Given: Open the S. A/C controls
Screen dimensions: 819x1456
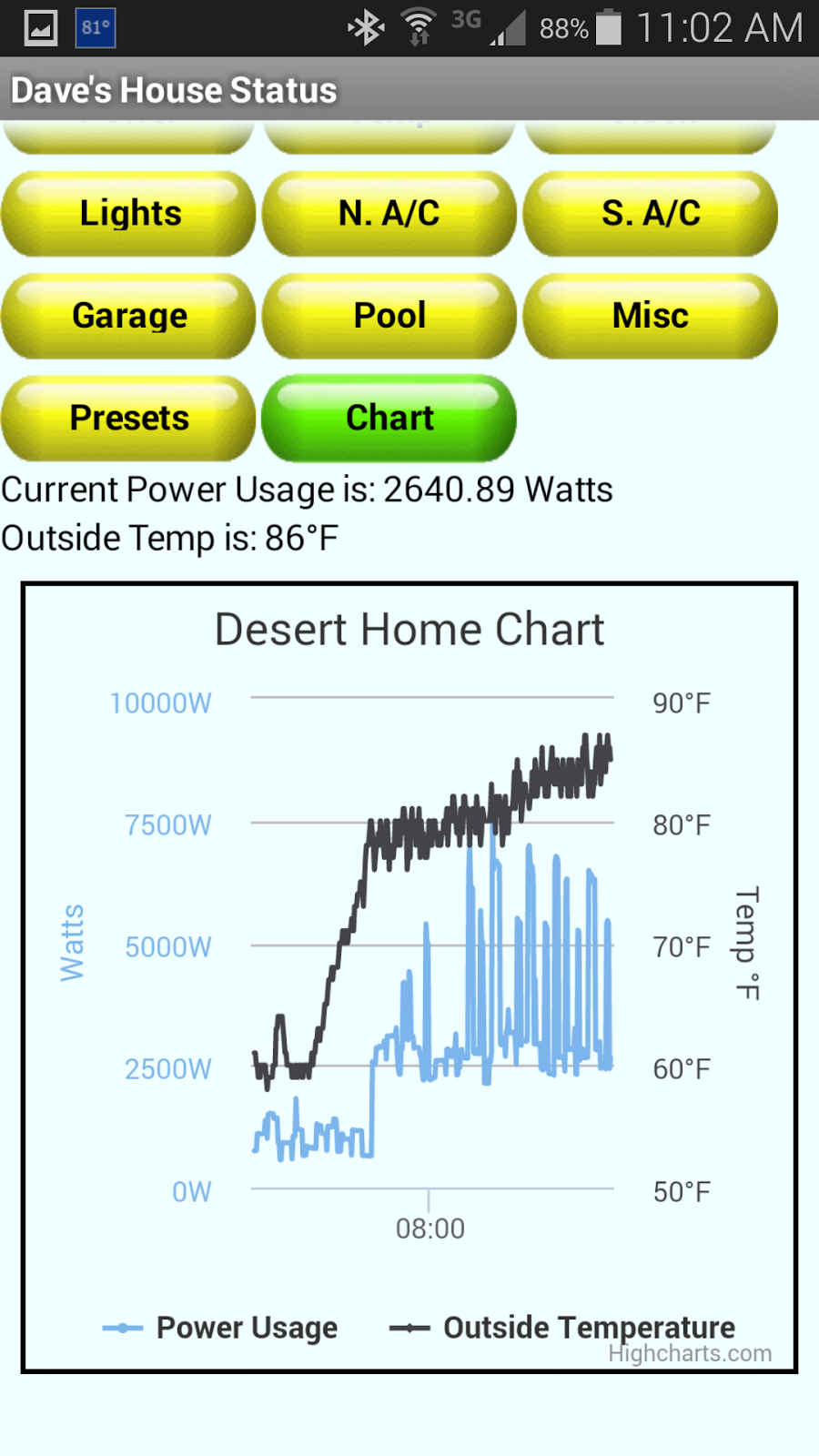Looking at the screenshot, I should click(651, 214).
